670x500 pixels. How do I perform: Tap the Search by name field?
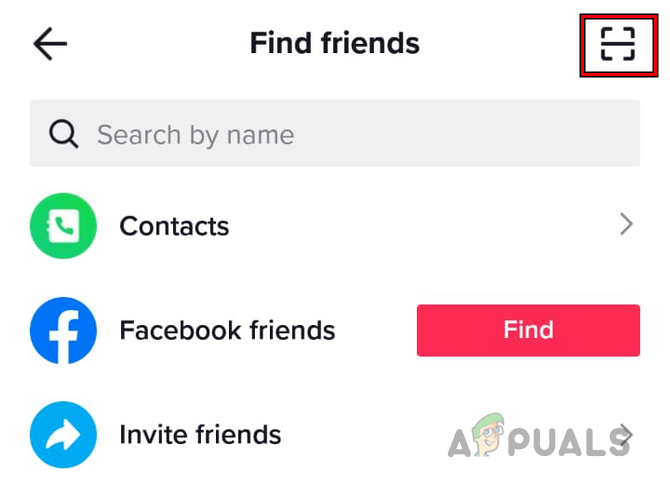(334, 134)
